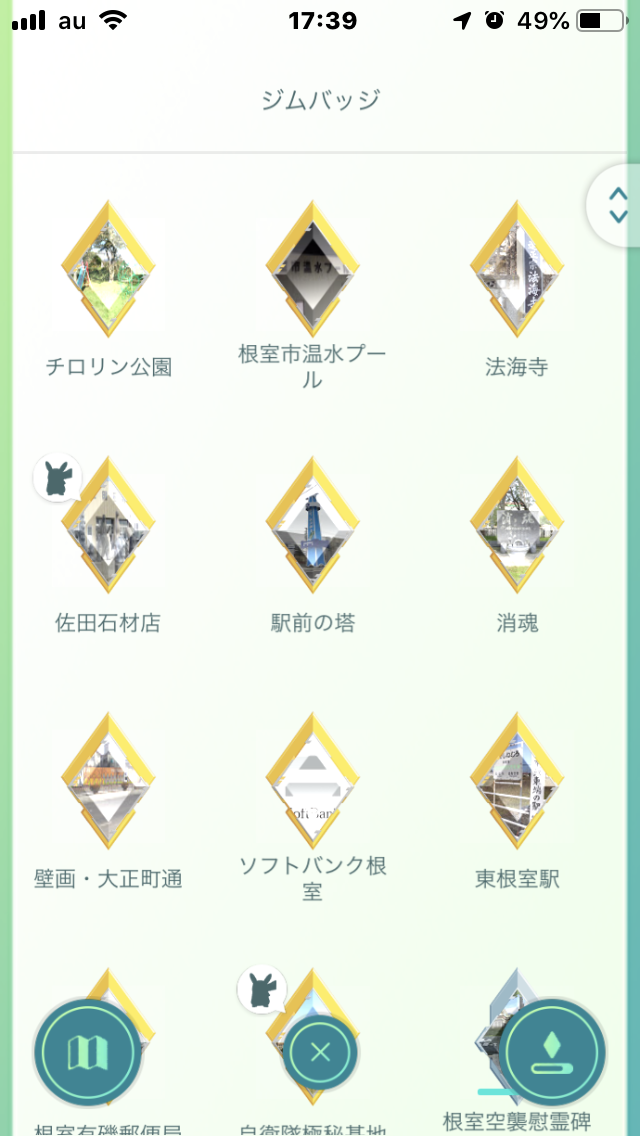Viewport: 640px width, 1136px height.
Task: Close the gym badge list
Action: click(320, 1052)
